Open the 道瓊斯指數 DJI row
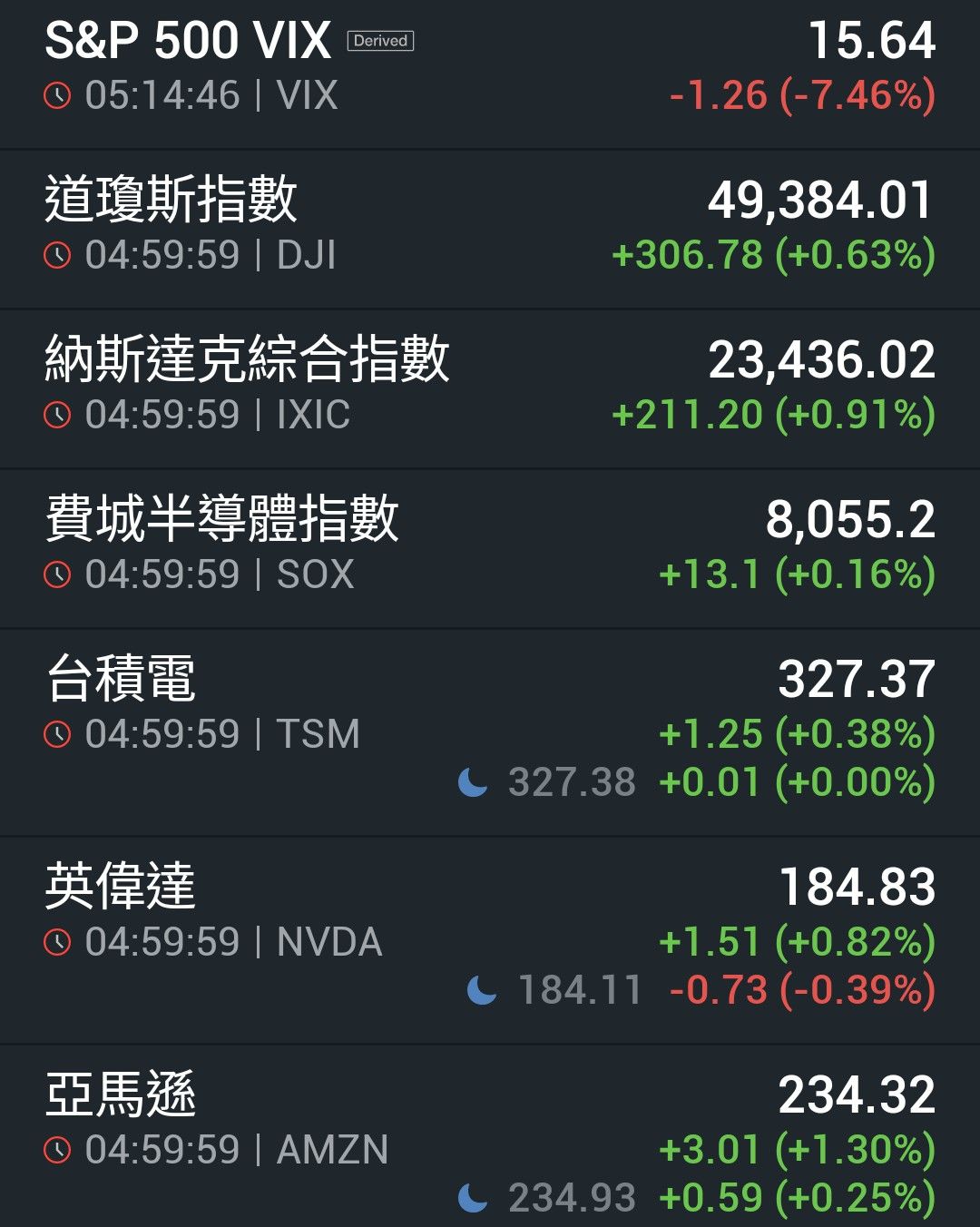Viewport: 980px width, 1227px height. click(x=490, y=227)
